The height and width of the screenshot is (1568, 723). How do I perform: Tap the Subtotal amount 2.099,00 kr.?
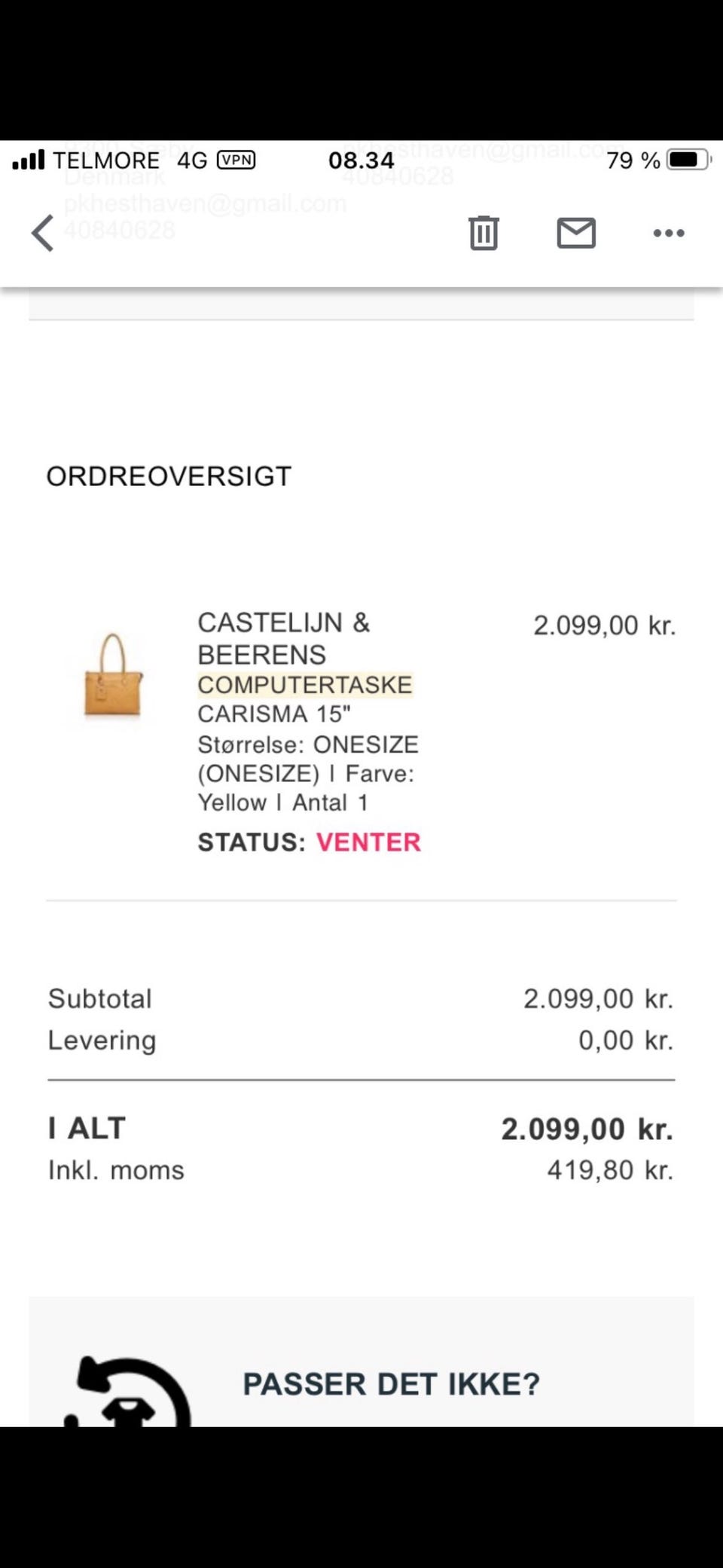pos(599,998)
